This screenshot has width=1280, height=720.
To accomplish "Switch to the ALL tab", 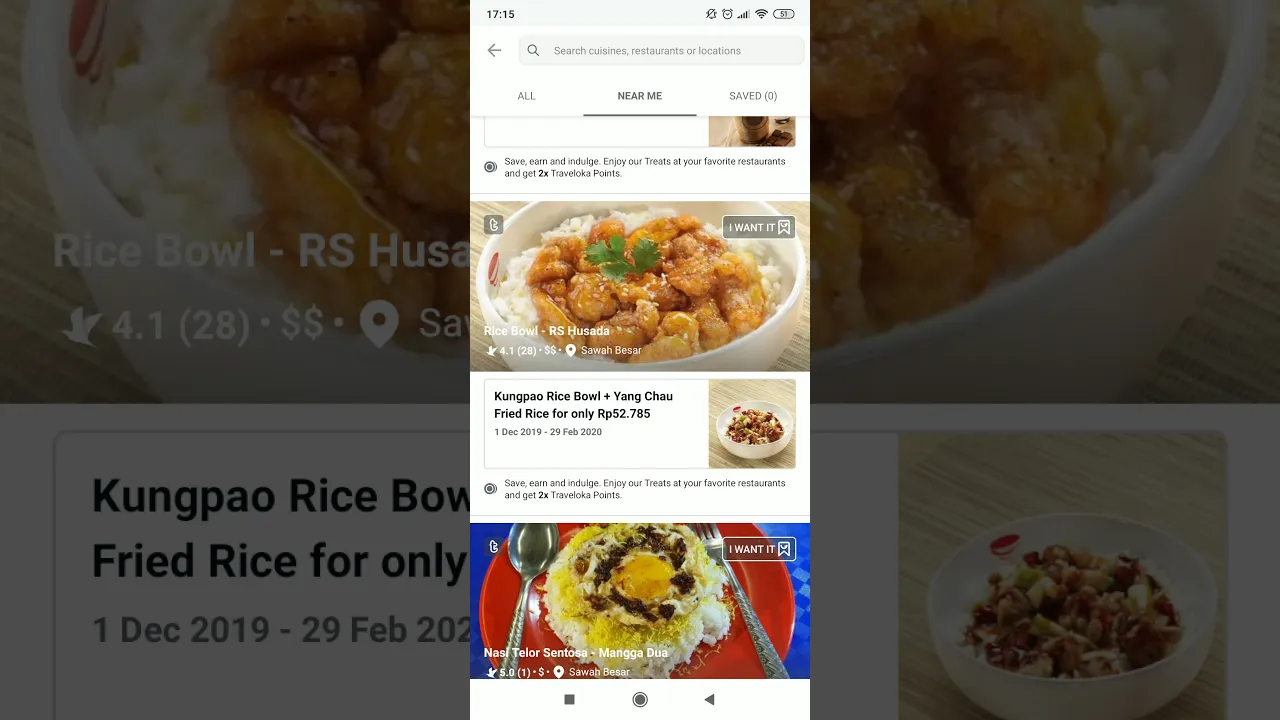I will 526,96.
